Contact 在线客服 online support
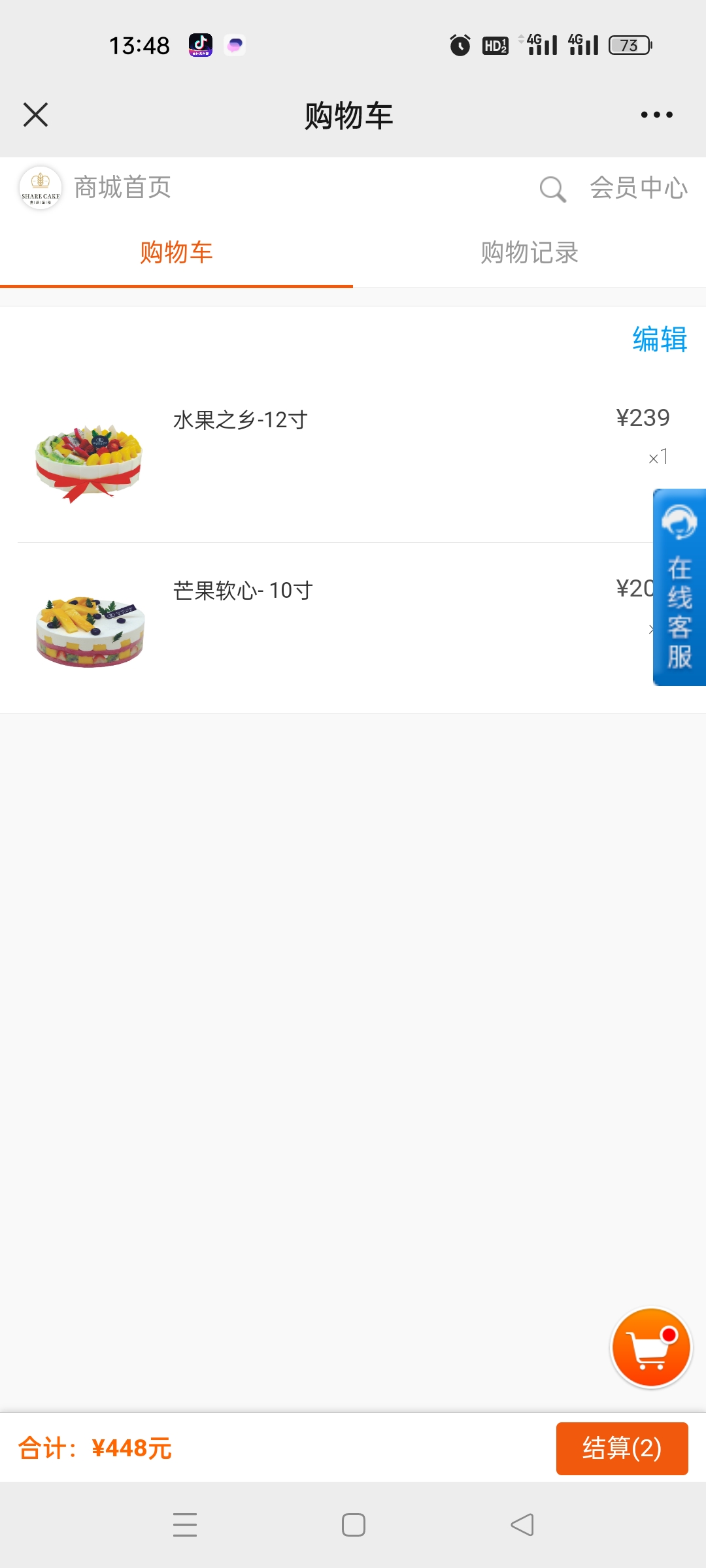The height and width of the screenshot is (1568, 706). coord(679,588)
